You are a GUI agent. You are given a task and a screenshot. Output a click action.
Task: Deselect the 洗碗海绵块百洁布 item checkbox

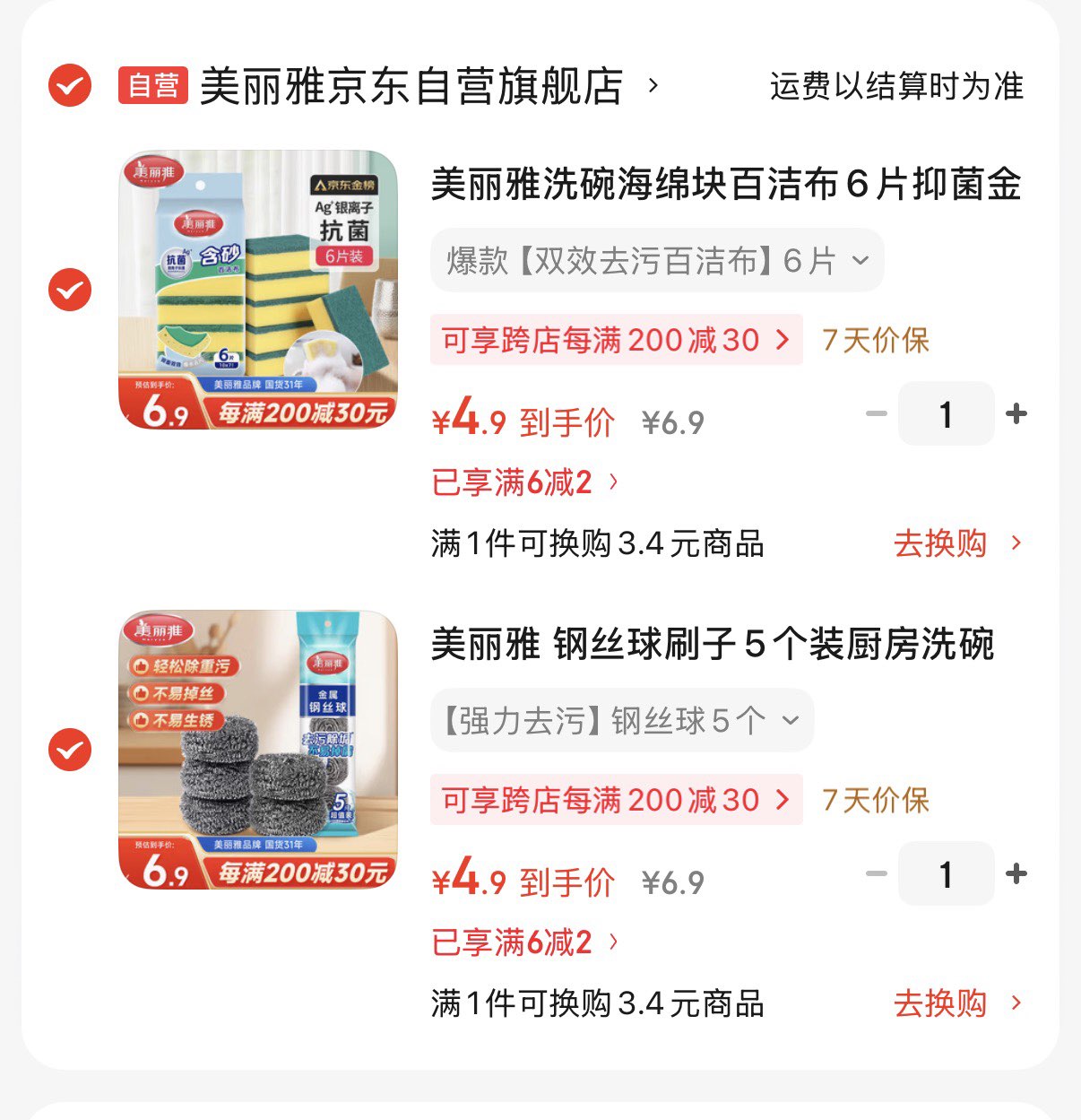click(x=69, y=290)
